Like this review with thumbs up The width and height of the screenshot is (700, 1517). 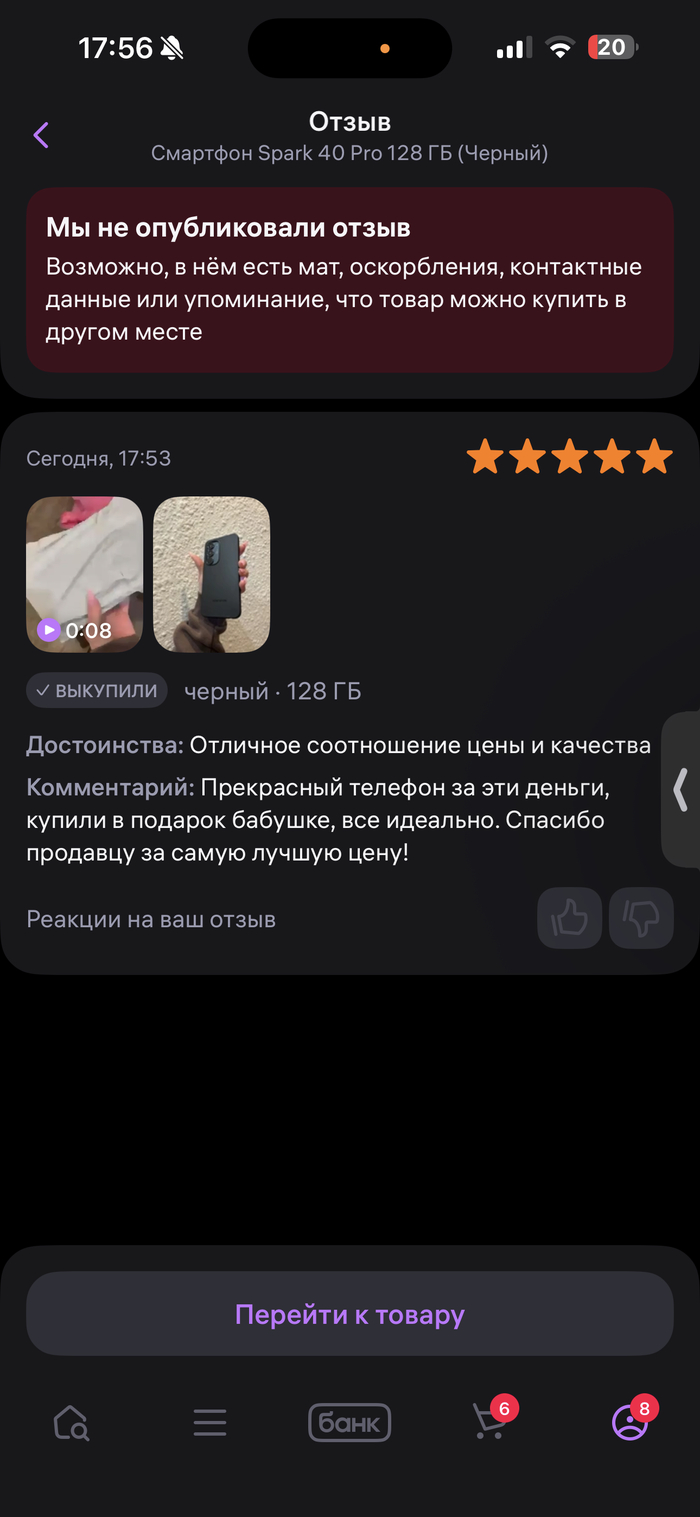coord(569,917)
